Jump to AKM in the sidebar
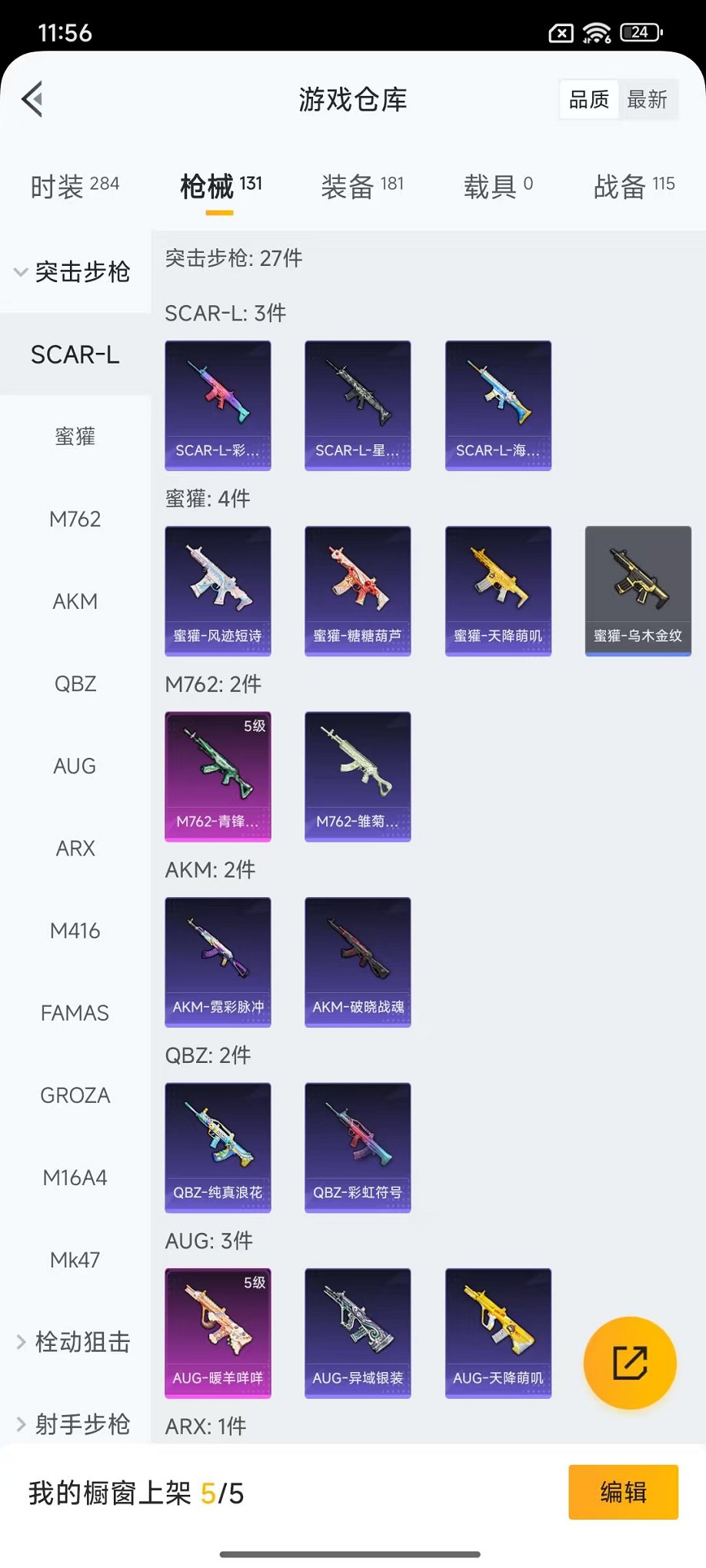706x1568 pixels. [75, 602]
